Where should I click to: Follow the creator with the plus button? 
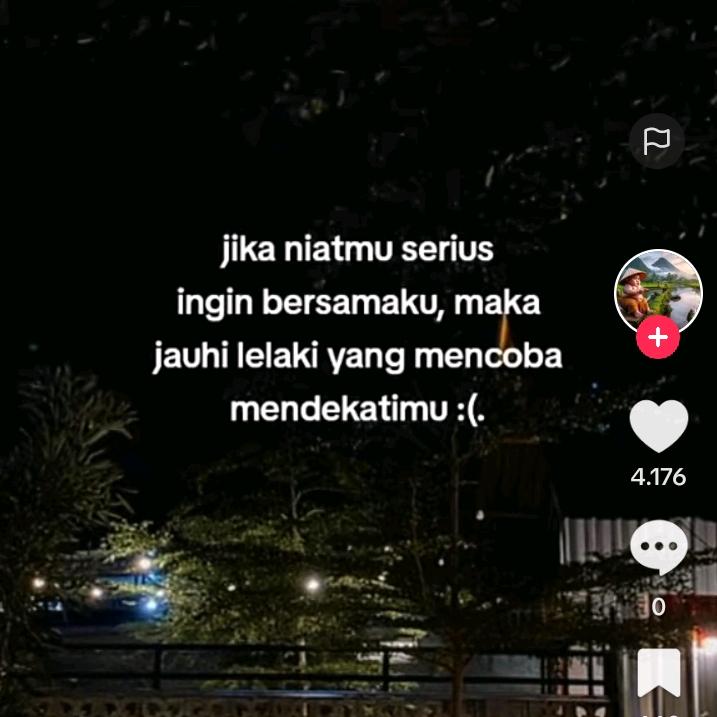point(657,338)
